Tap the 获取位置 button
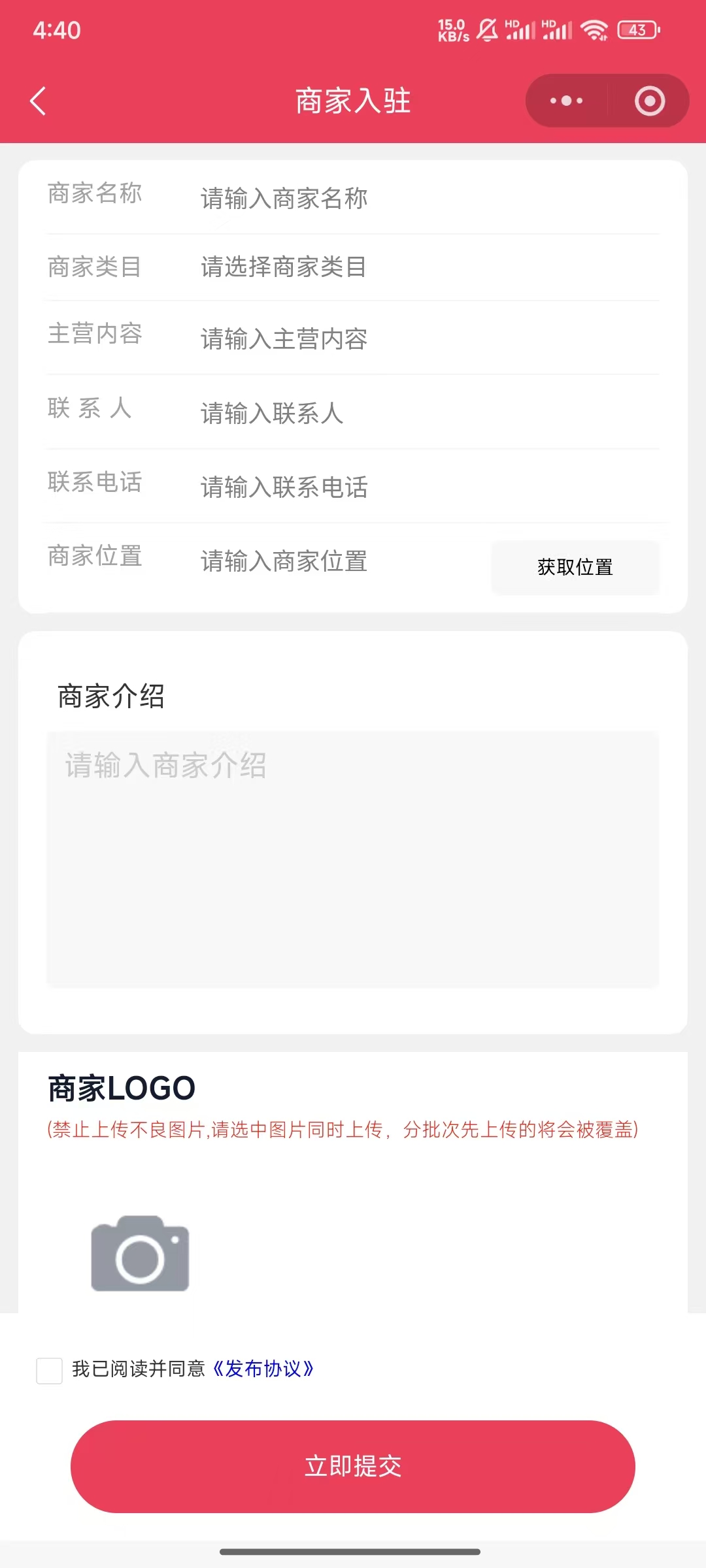Screen dimensions: 706x1568 coord(575,567)
